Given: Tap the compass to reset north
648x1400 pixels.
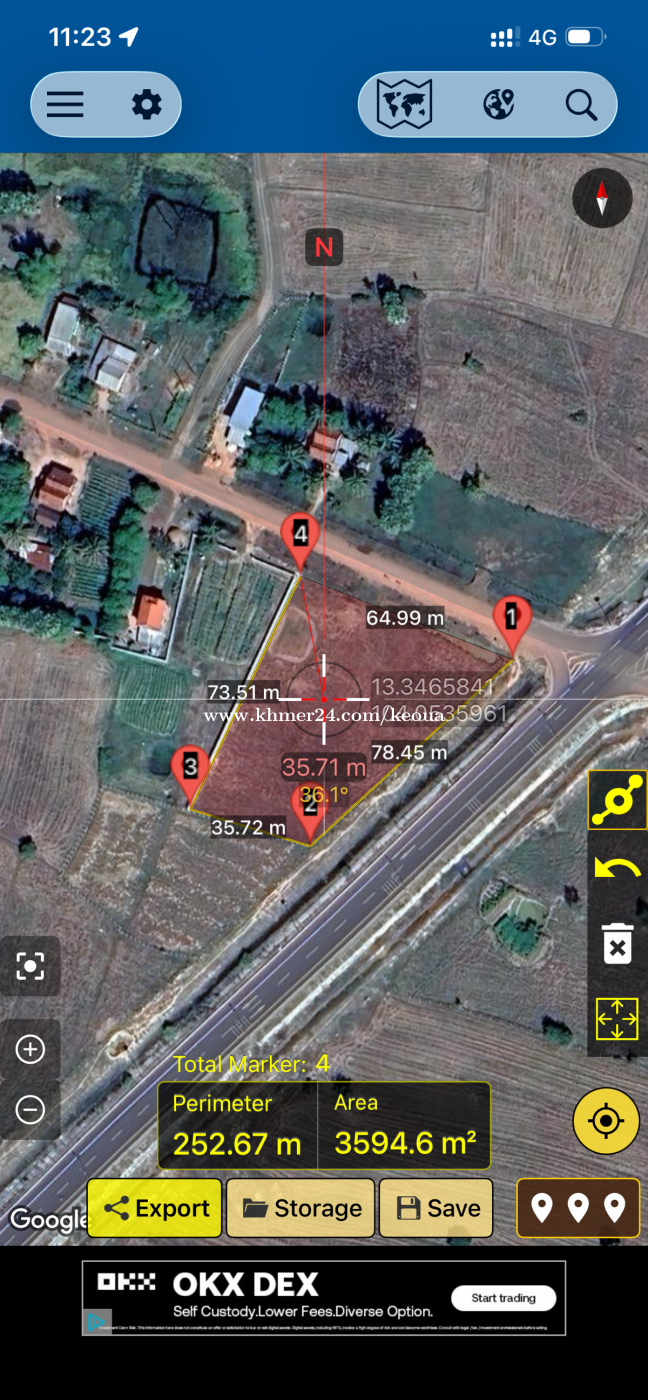Looking at the screenshot, I should click(602, 198).
